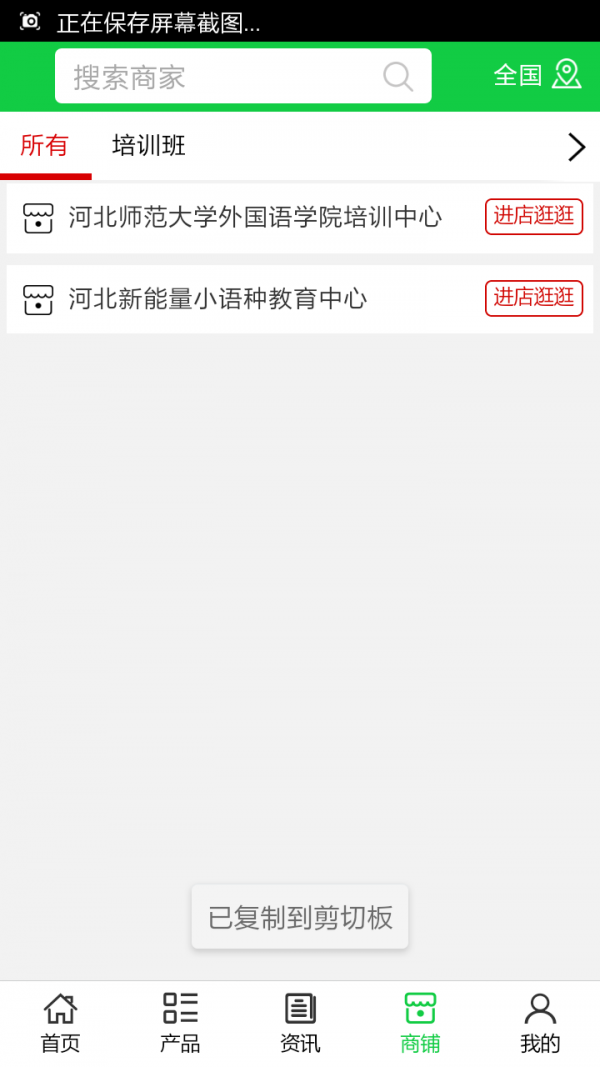Open the 全国 location selector
Viewport: 600px width, 1067px height.
coord(536,75)
